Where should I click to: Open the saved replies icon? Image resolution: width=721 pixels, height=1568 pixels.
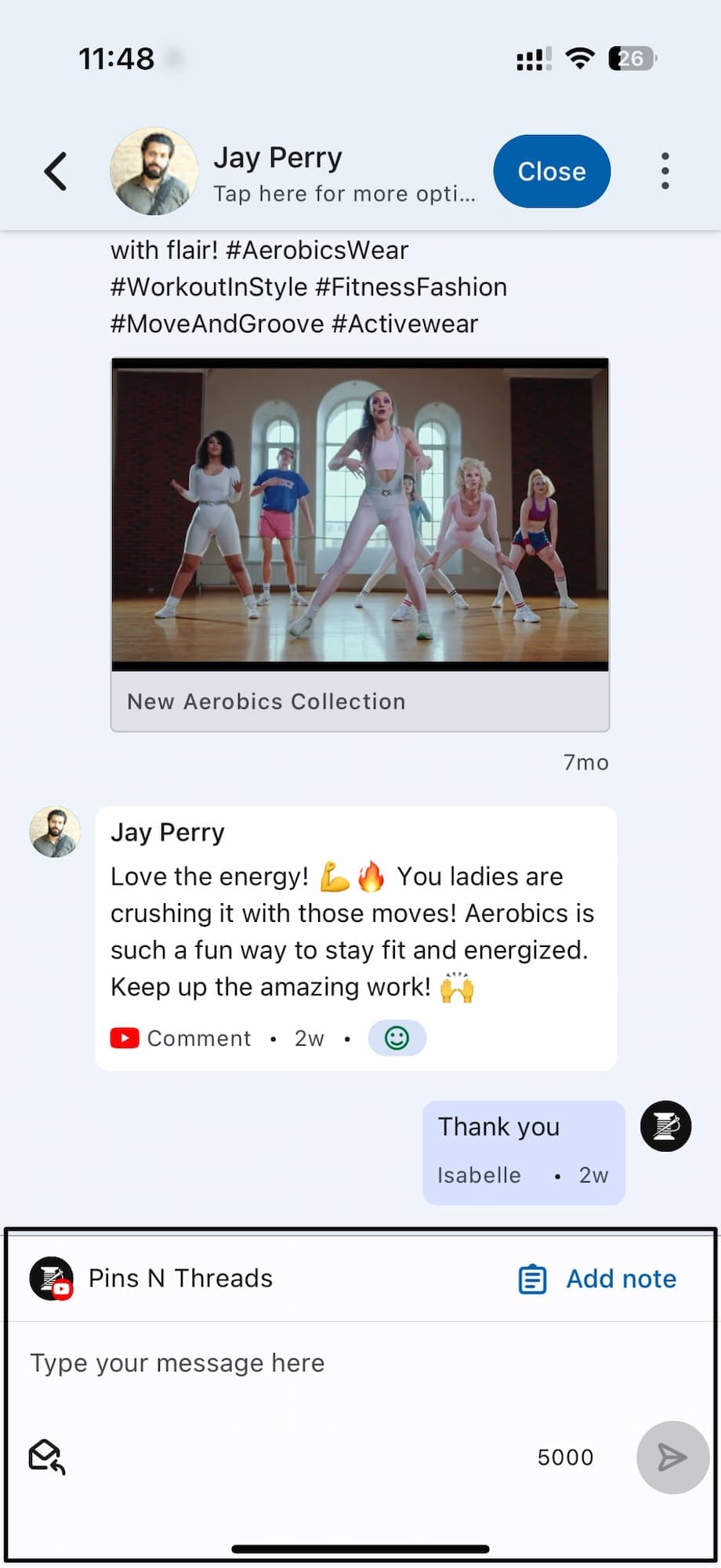(47, 1457)
